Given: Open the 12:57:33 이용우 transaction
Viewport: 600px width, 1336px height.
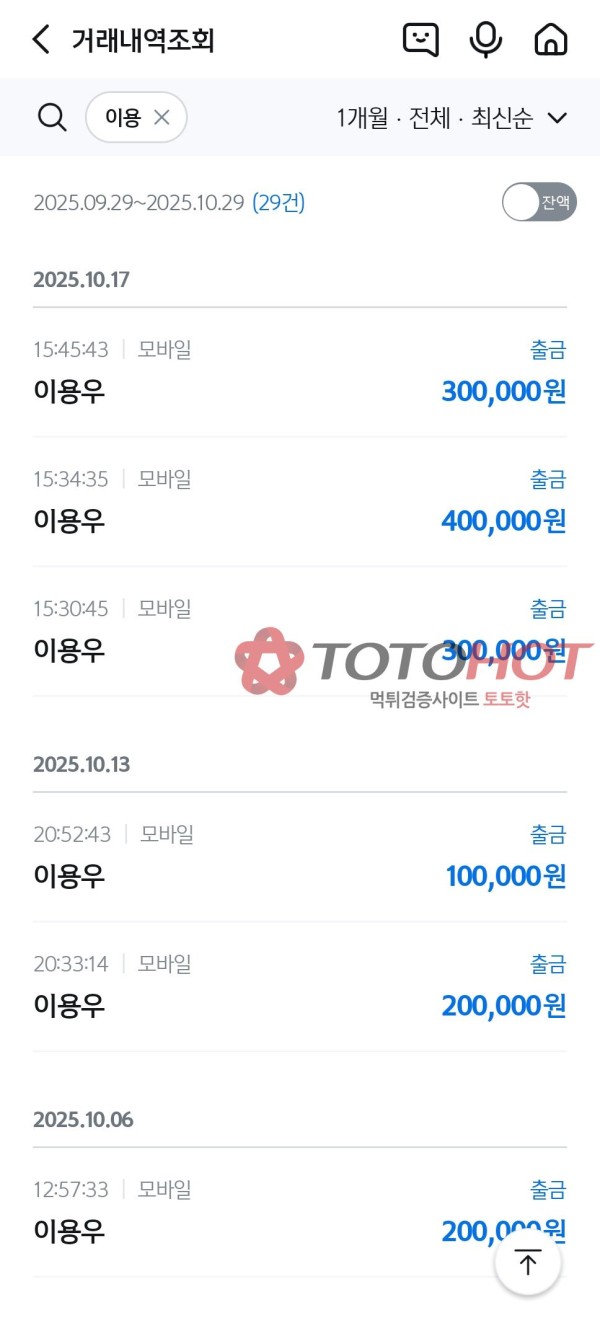Looking at the screenshot, I should pos(250,1212).
